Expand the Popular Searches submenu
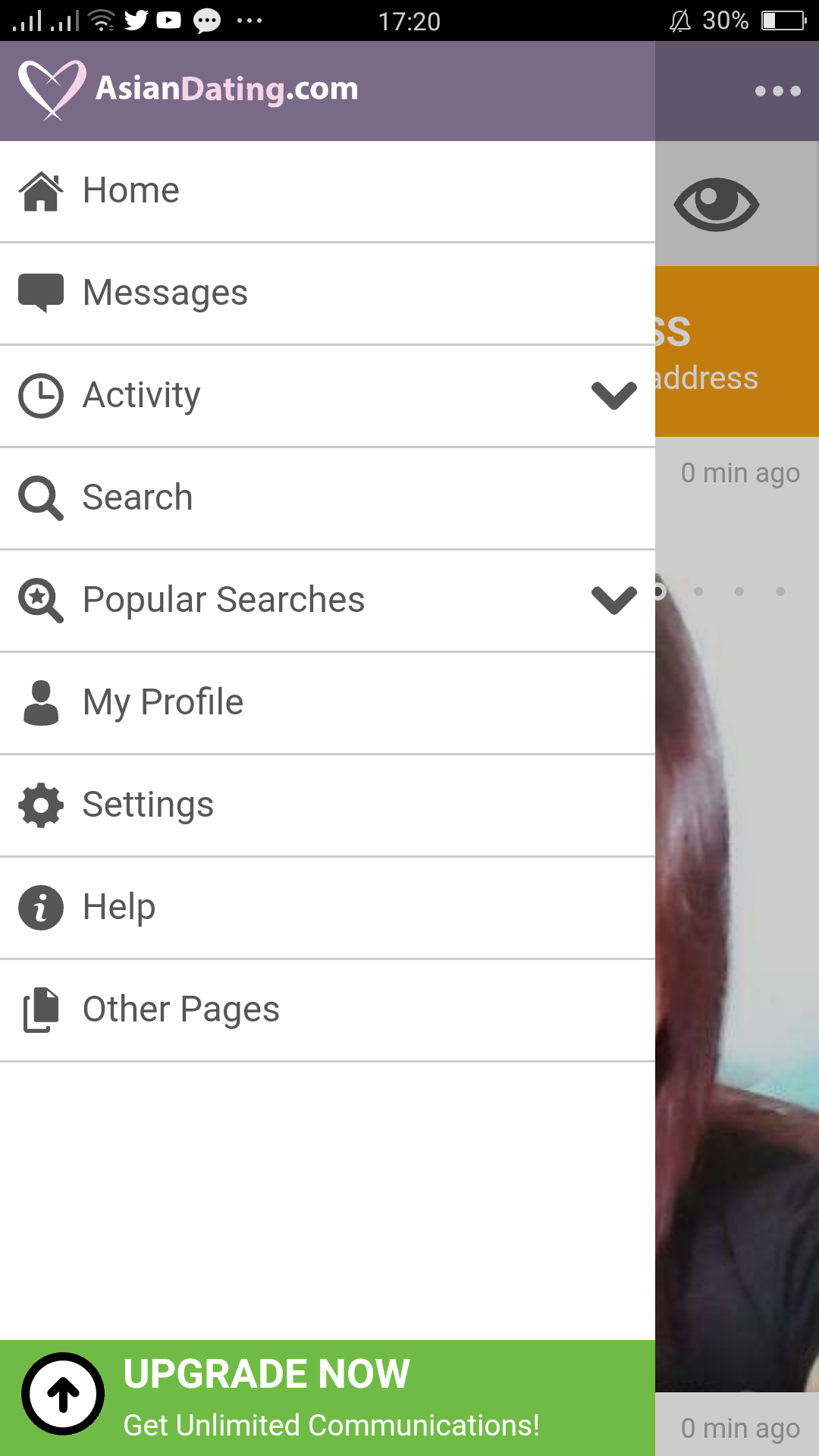 coord(613,600)
